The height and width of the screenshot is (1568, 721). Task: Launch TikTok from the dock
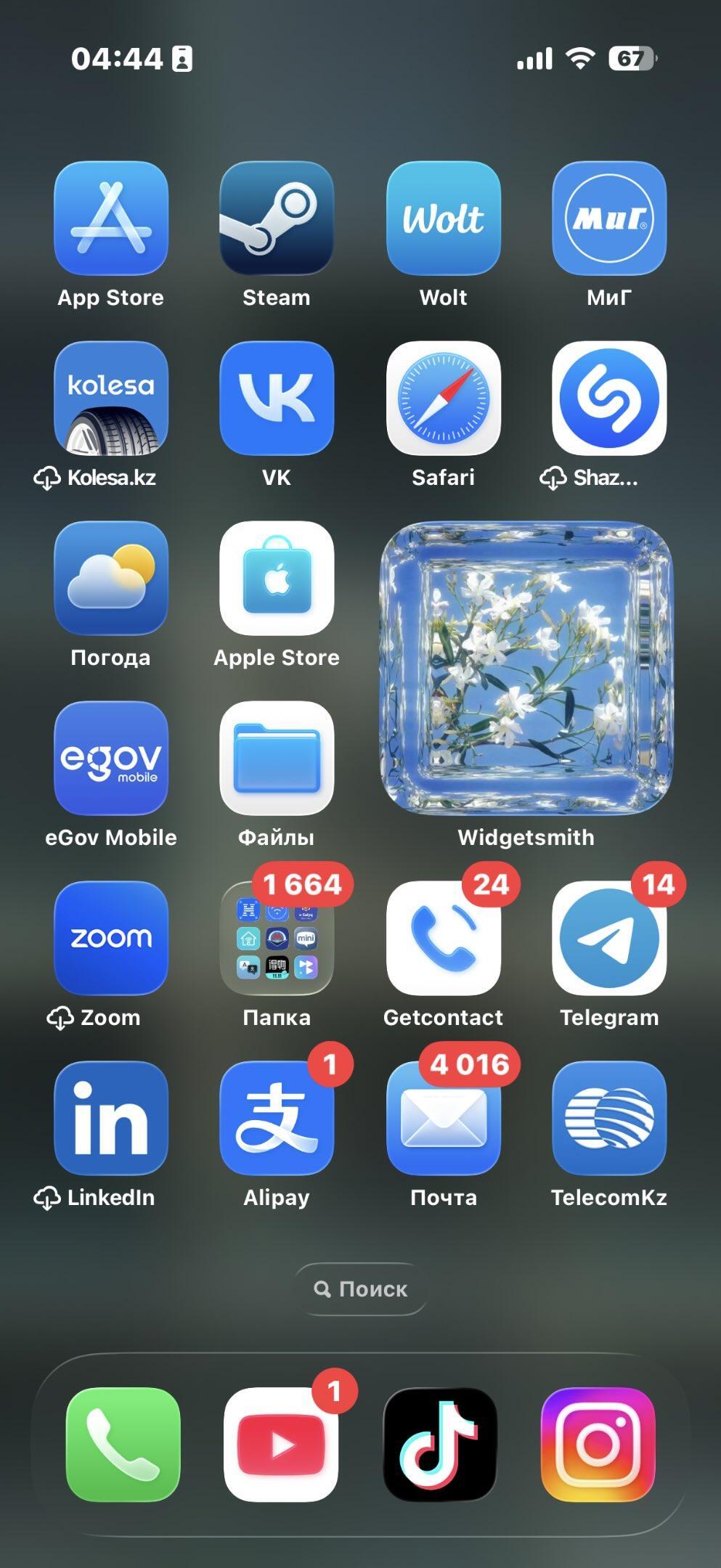[x=440, y=1445]
